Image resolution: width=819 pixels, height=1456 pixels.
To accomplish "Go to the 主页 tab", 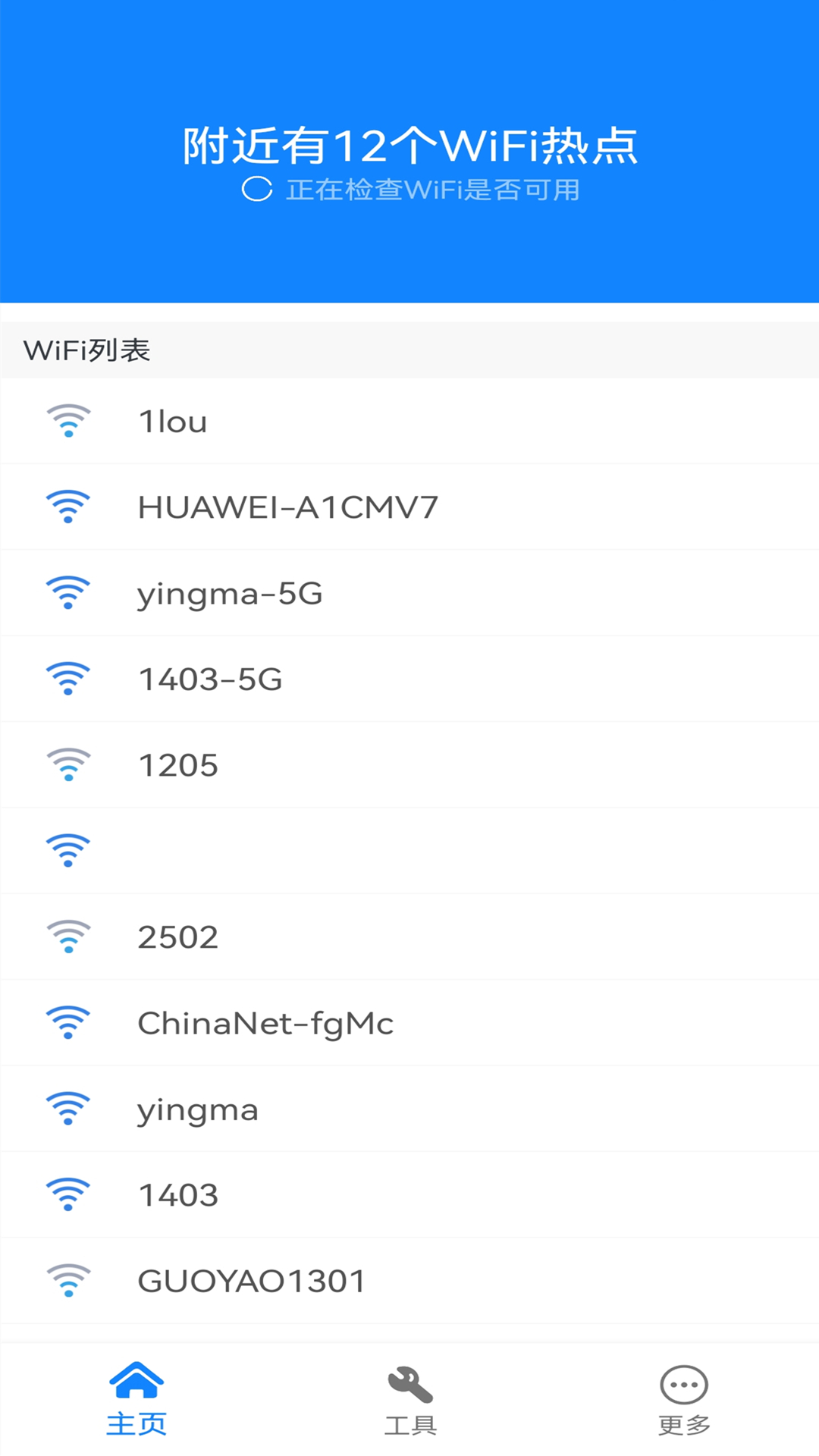I will (136, 1401).
